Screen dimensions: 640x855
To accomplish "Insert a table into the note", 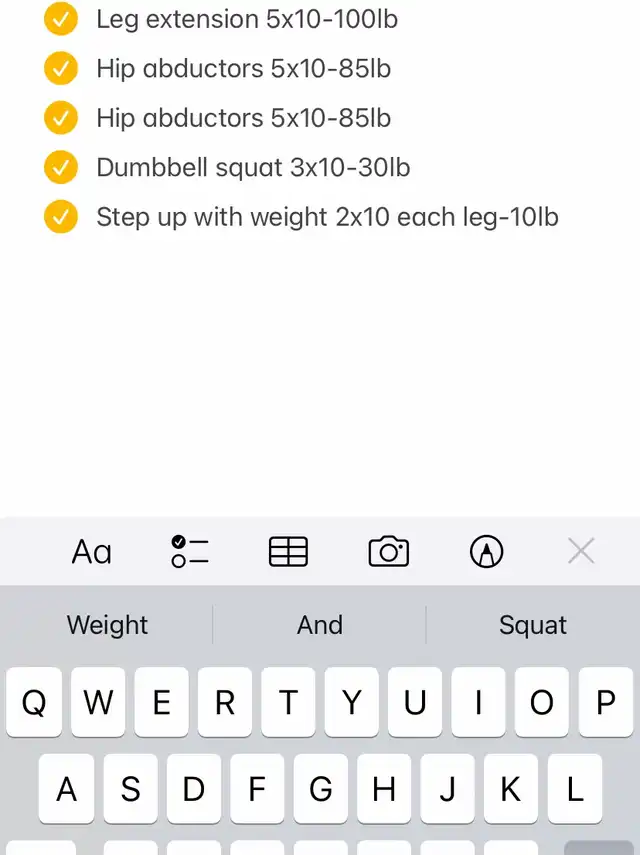I will point(288,551).
